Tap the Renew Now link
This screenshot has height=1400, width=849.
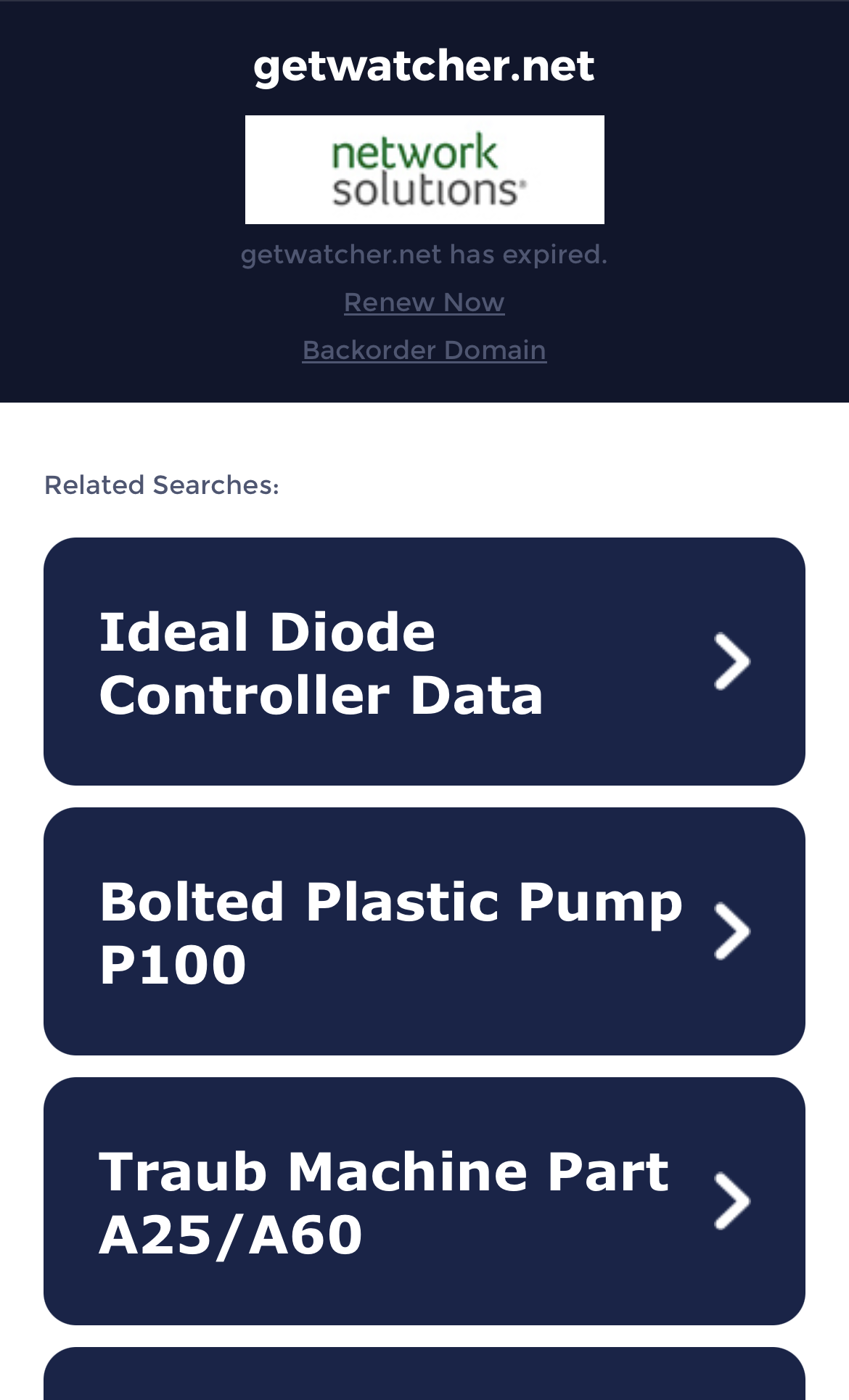[x=424, y=302]
